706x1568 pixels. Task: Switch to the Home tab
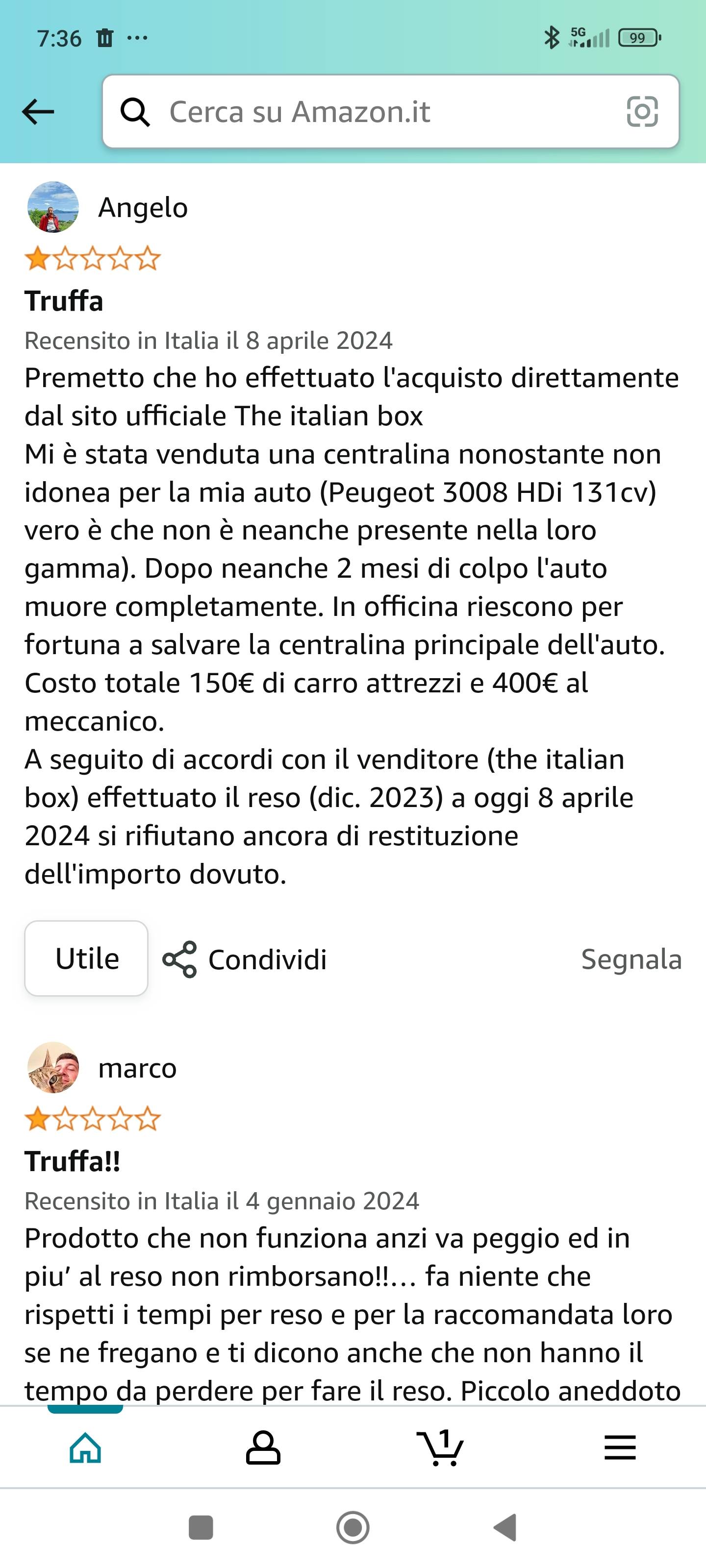85,1447
